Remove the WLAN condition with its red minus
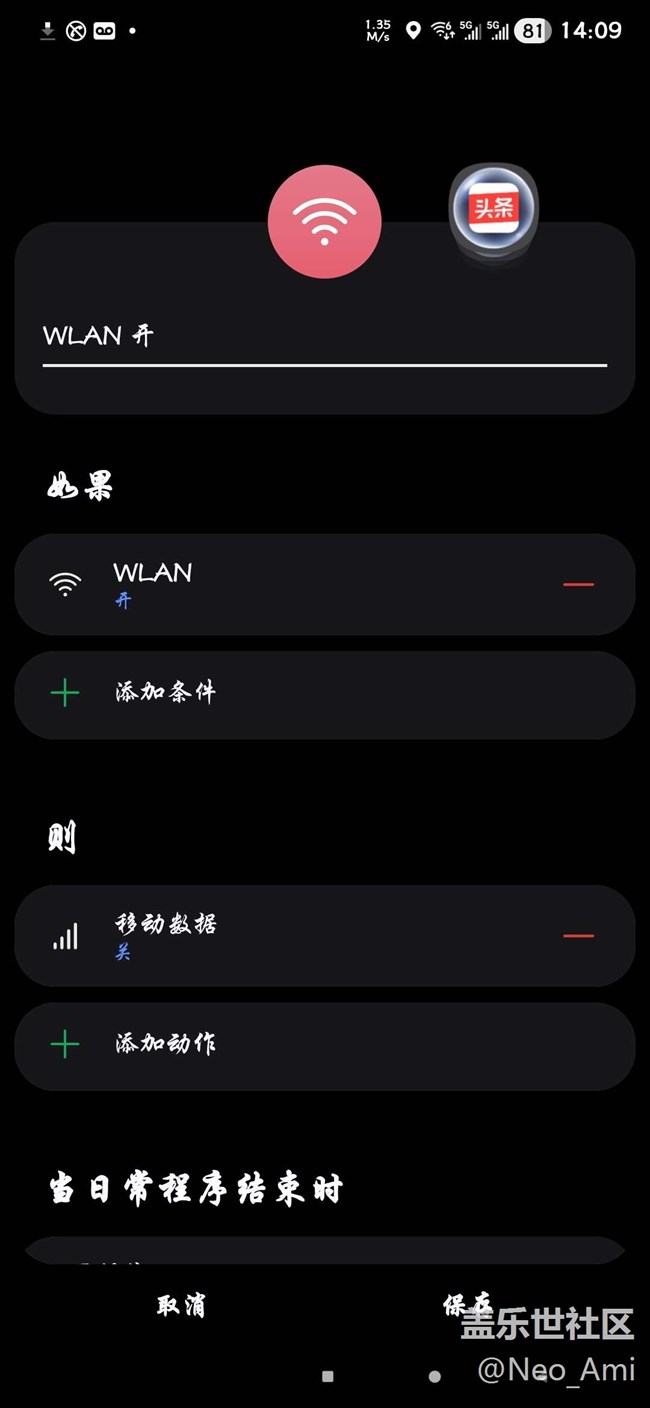This screenshot has width=650, height=1408. point(578,584)
